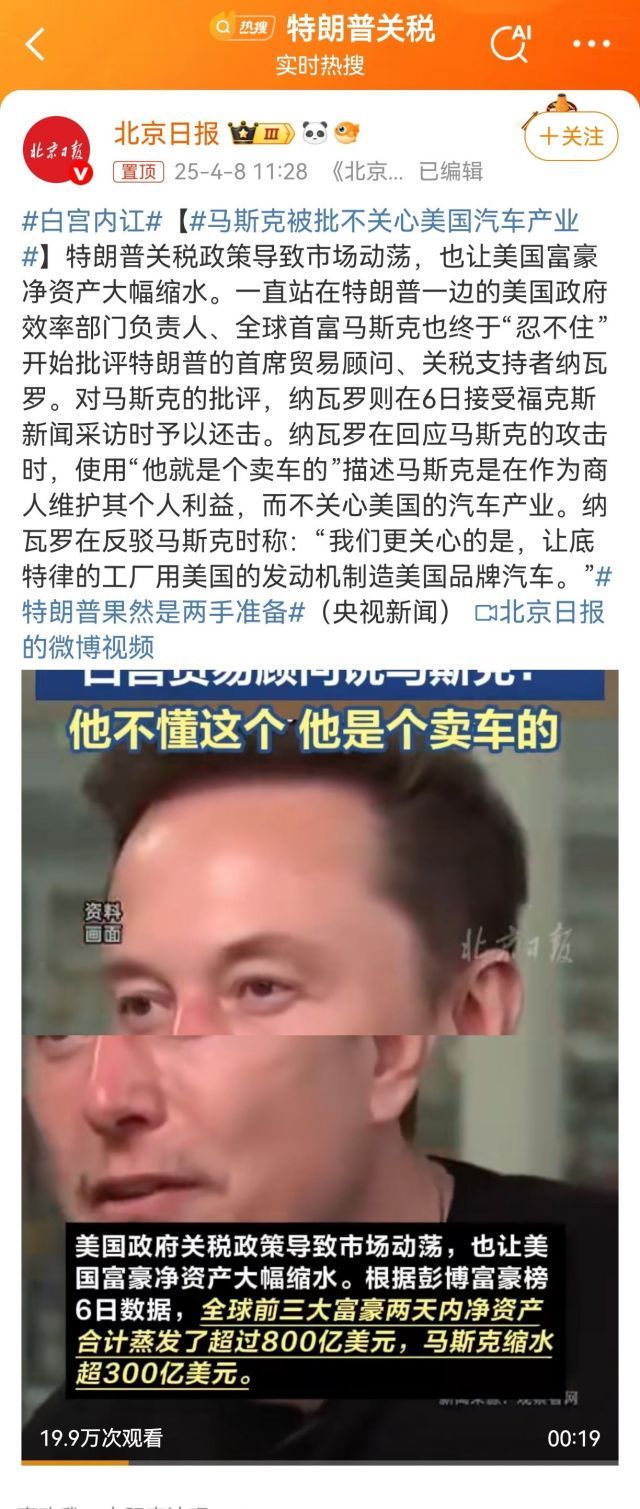Viewport: 640px width, 1509px height.
Task: Follow 北京日报 with the 关注 button
Action: point(571,137)
